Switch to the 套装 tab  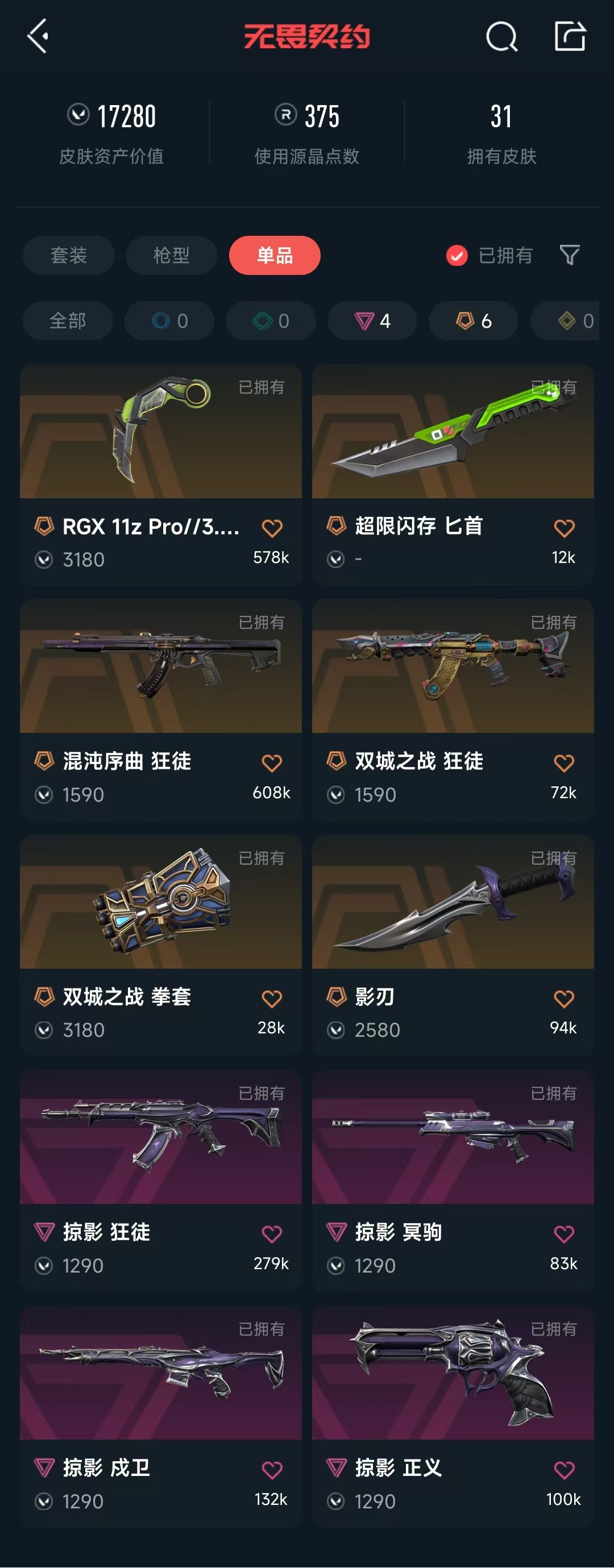point(68,255)
